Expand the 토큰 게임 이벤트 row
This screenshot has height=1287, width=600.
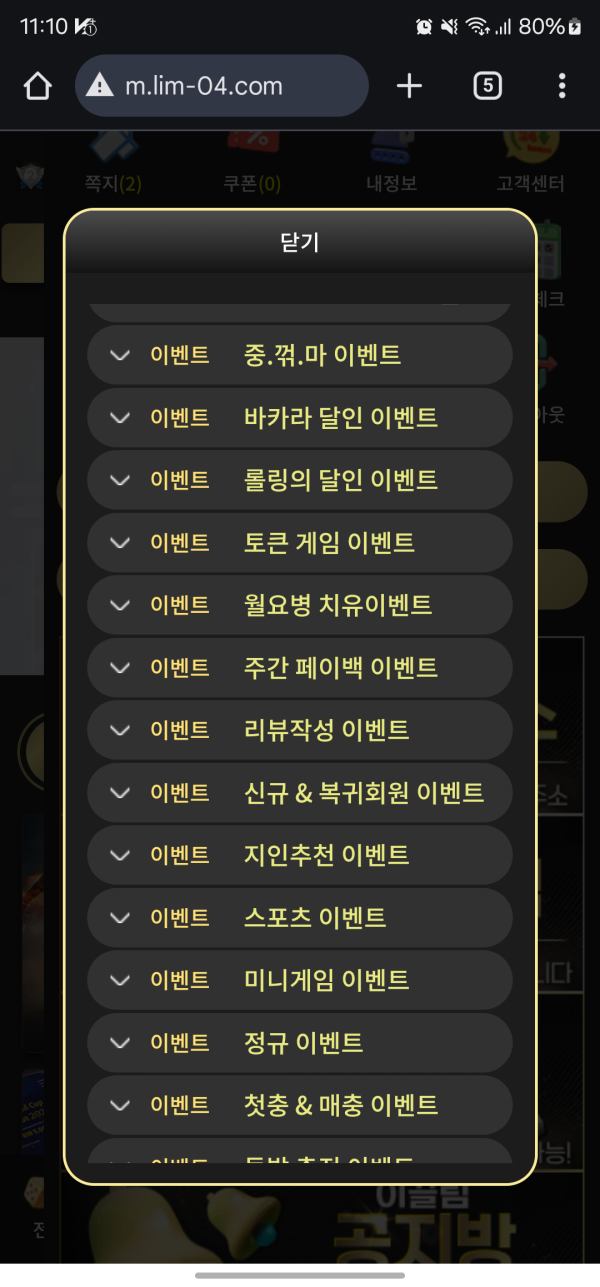pos(300,542)
